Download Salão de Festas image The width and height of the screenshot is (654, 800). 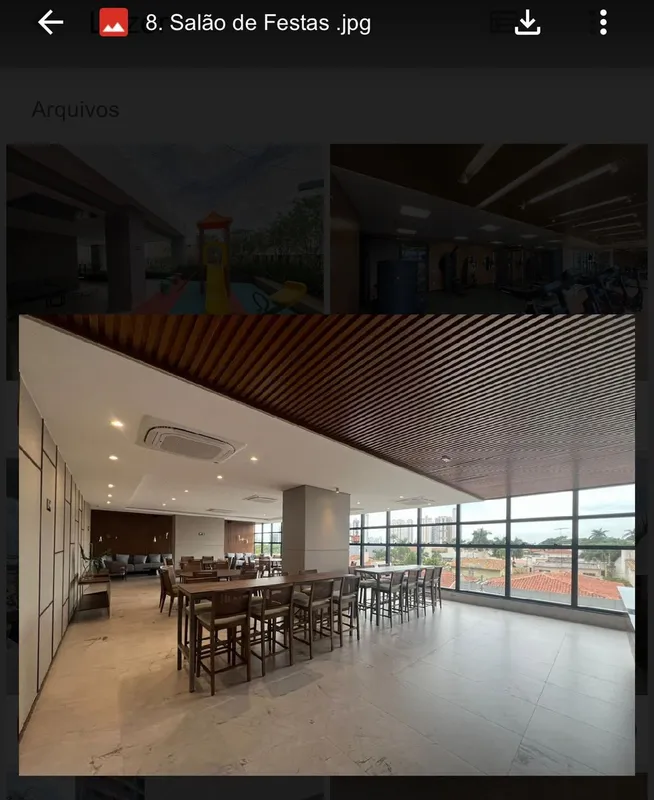527,23
